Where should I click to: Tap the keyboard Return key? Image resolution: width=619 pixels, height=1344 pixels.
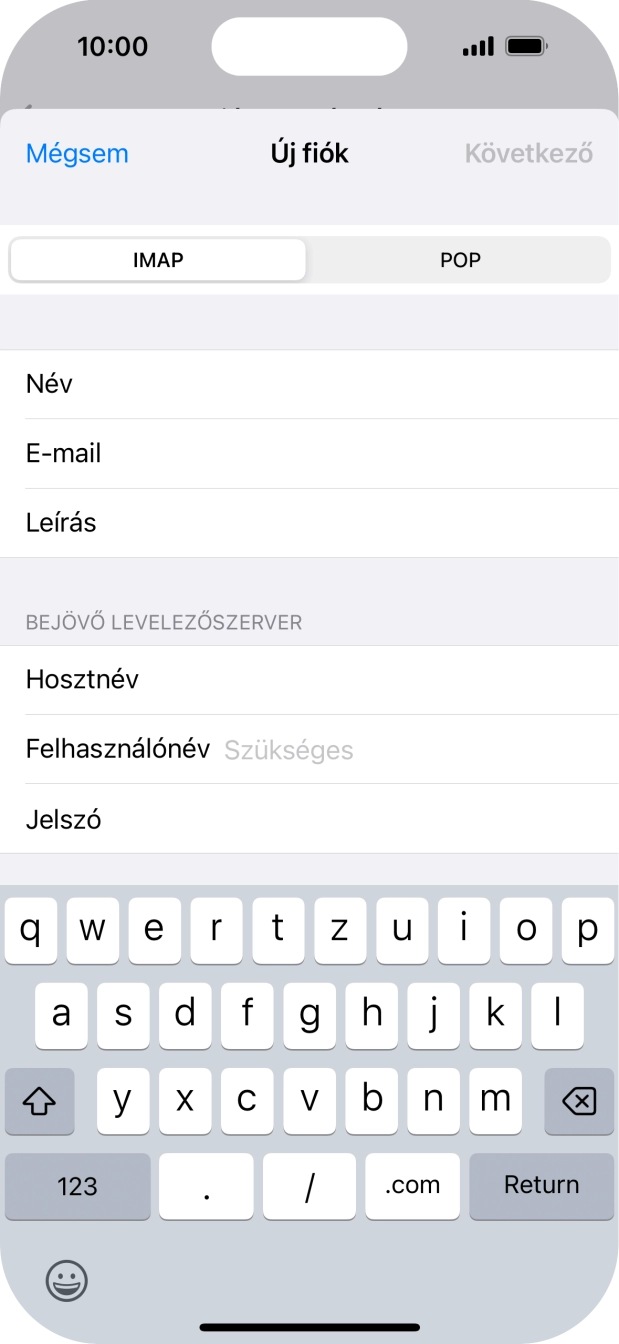coord(541,1186)
